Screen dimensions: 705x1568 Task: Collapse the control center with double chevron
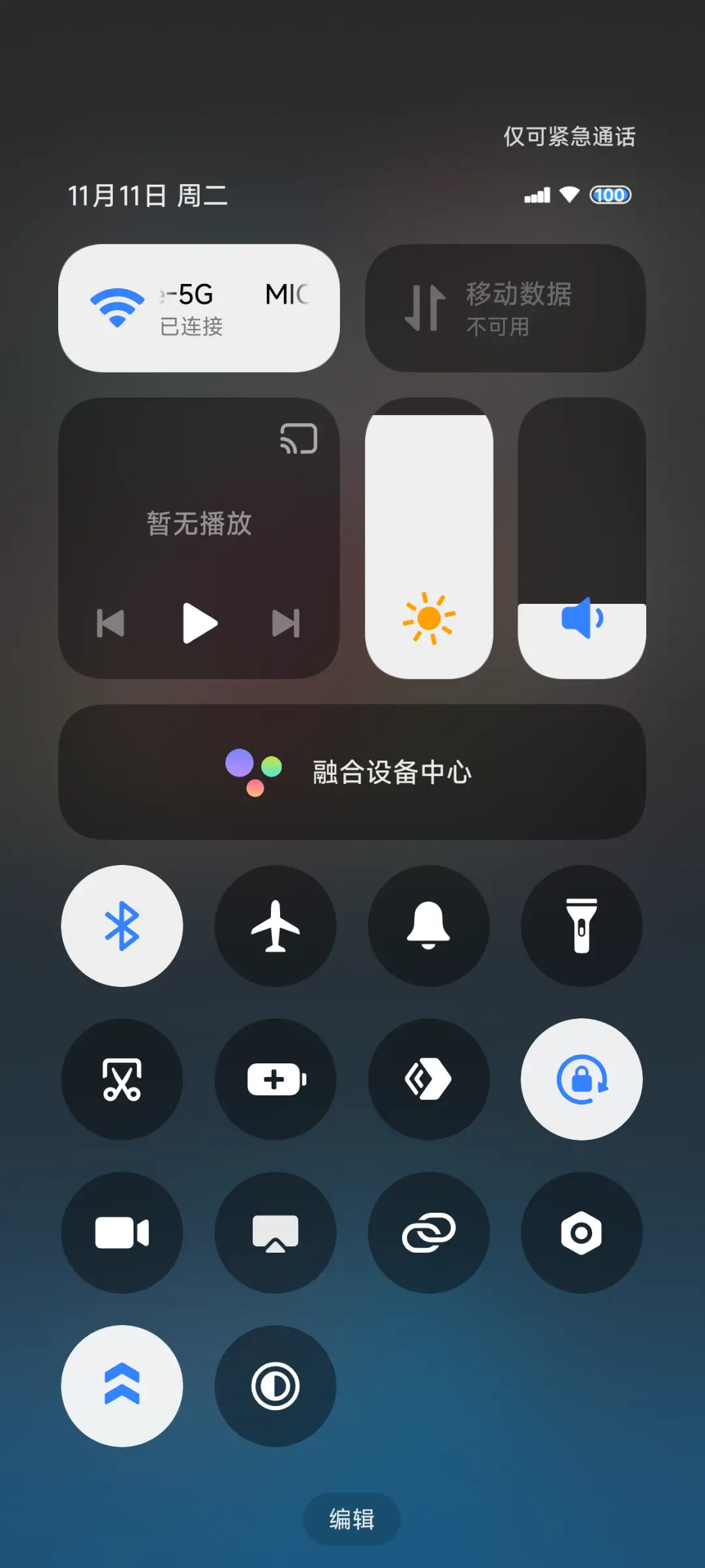(x=121, y=1387)
